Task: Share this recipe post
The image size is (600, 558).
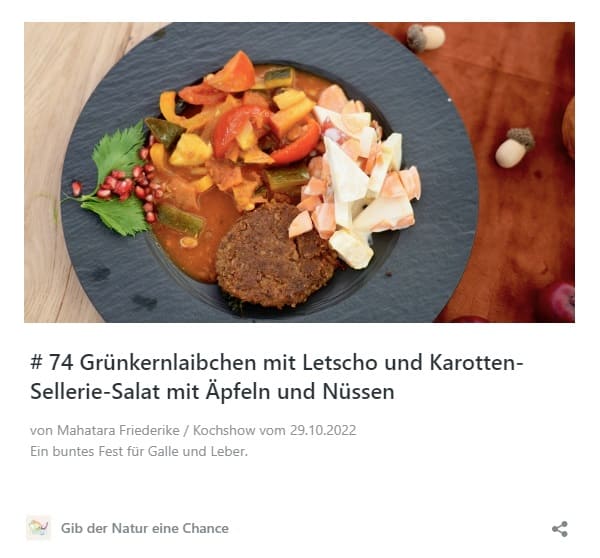Action: coord(560,529)
